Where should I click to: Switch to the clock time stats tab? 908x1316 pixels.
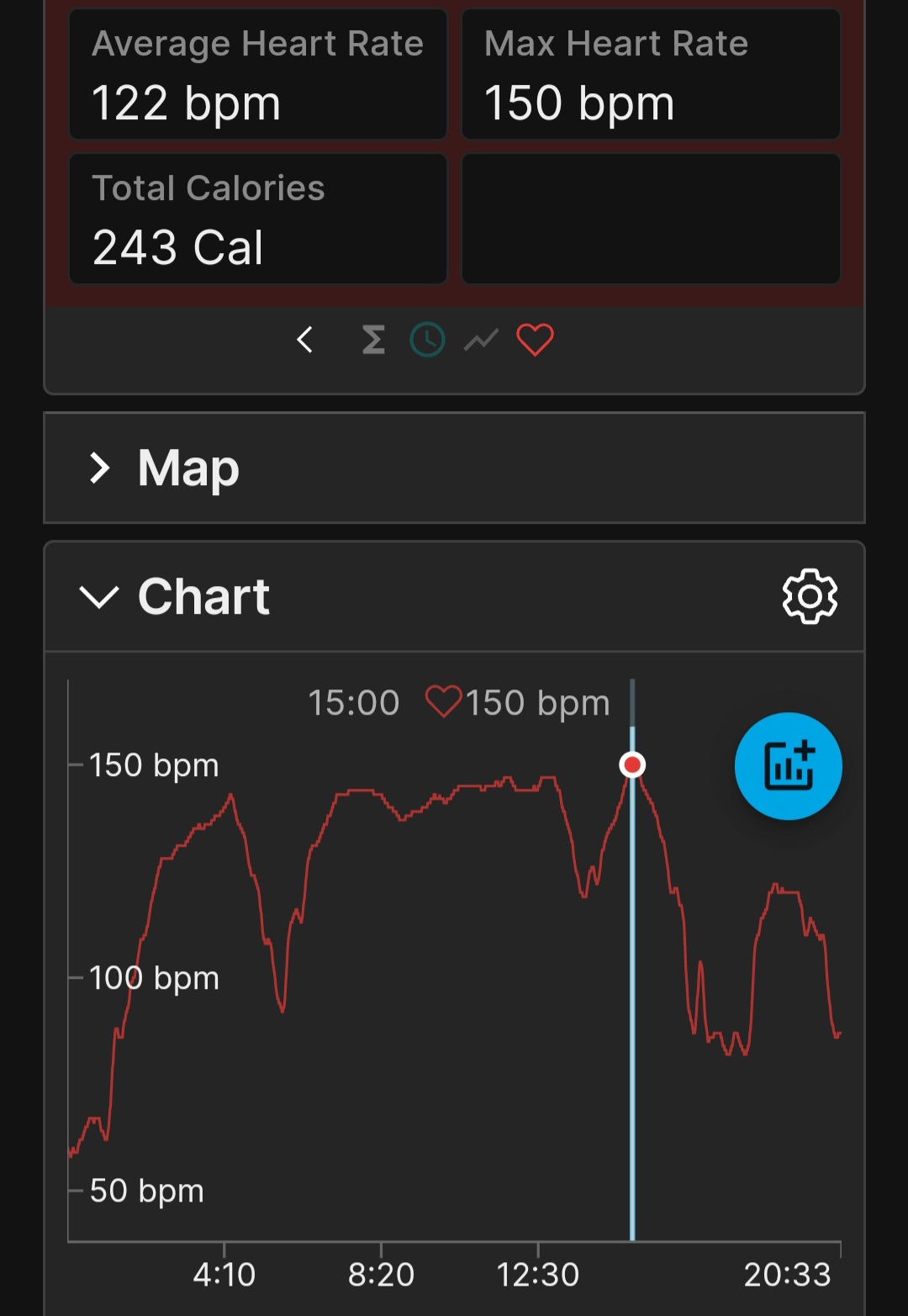(x=427, y=341)
